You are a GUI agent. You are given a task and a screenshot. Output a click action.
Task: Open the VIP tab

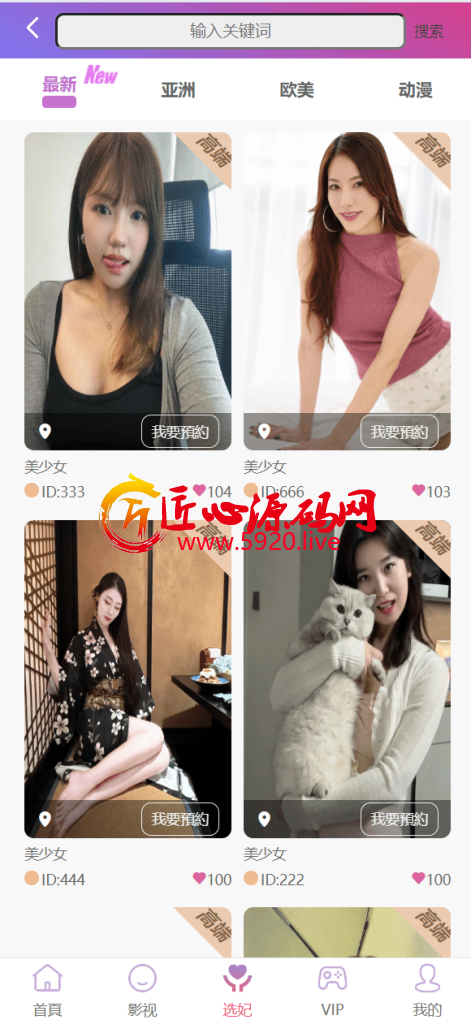pos(333,991)
